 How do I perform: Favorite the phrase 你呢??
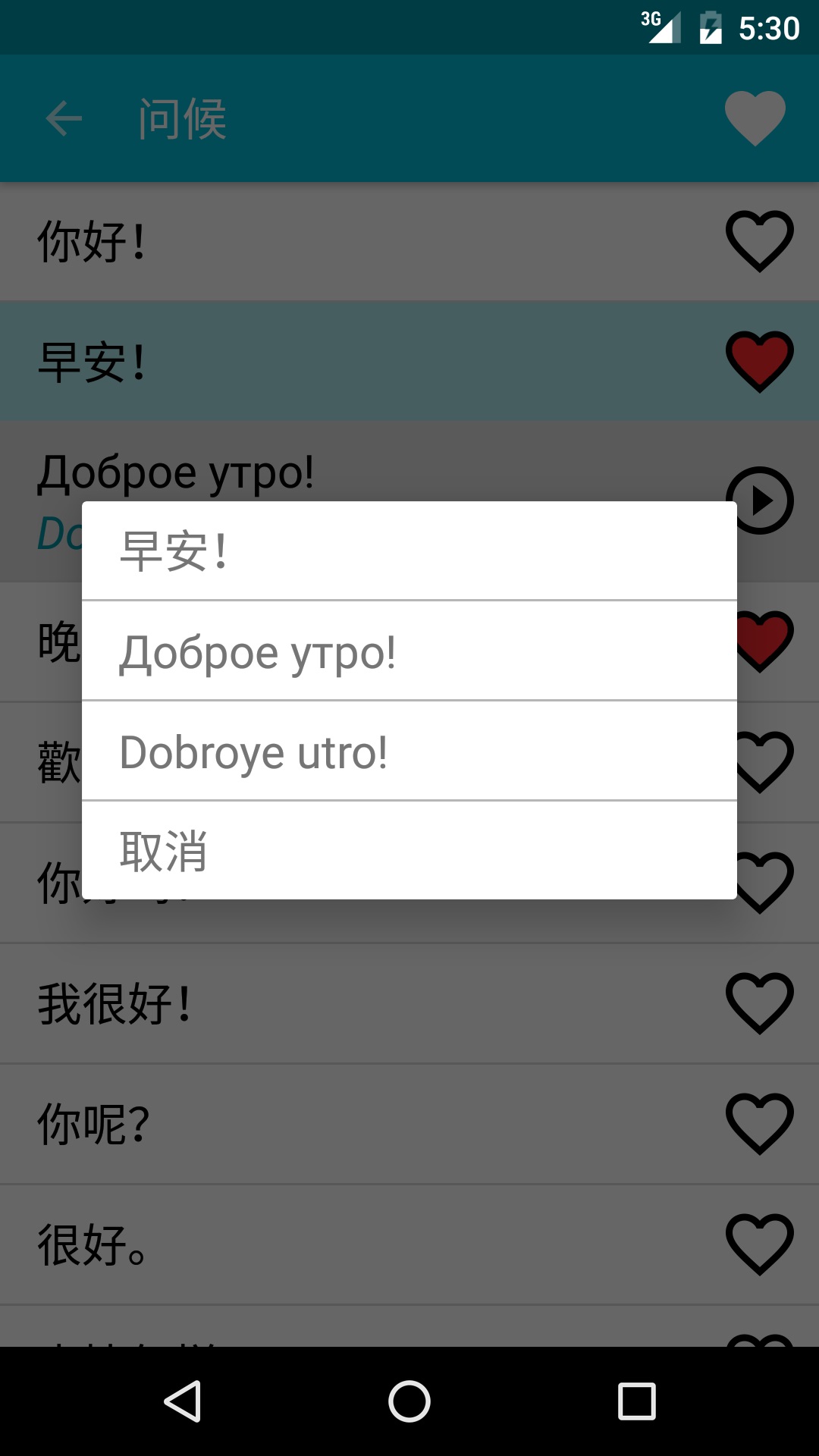[x=759, y=1124]
